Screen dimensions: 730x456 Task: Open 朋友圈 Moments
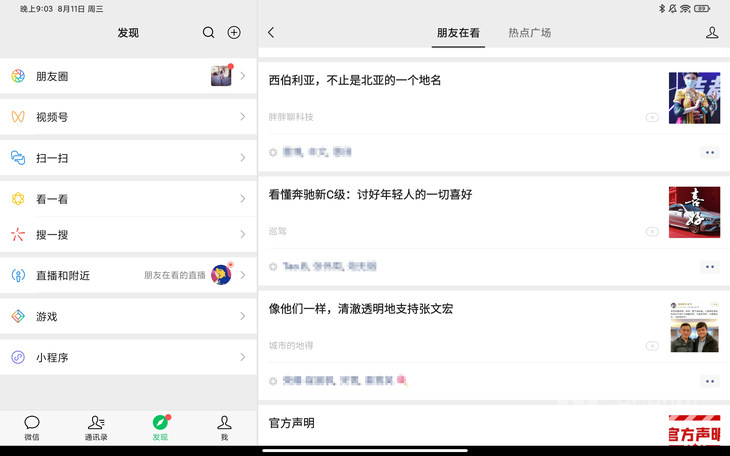128,76
